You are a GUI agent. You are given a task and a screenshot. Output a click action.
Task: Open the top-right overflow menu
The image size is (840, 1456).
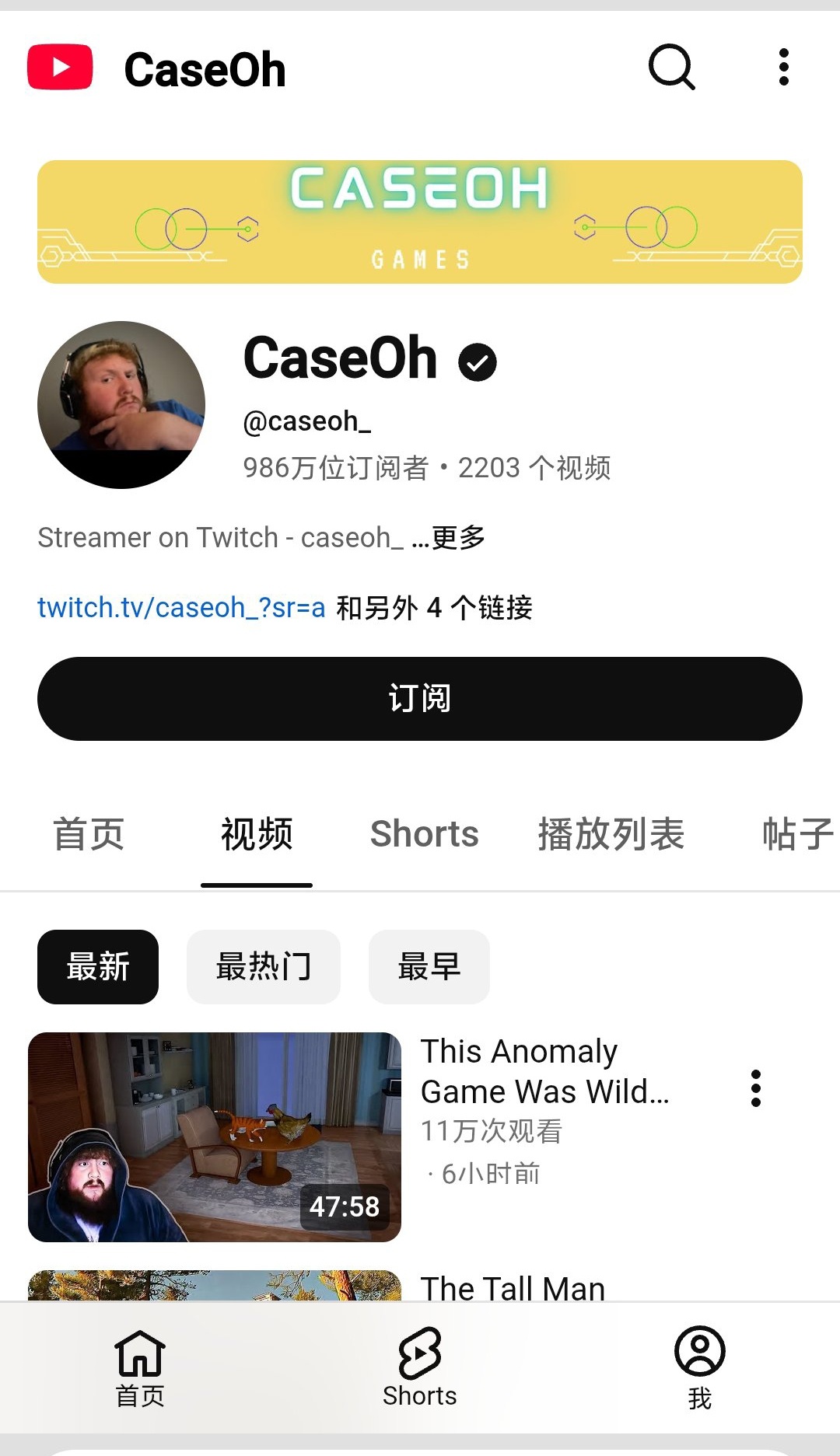coord(783,68)
